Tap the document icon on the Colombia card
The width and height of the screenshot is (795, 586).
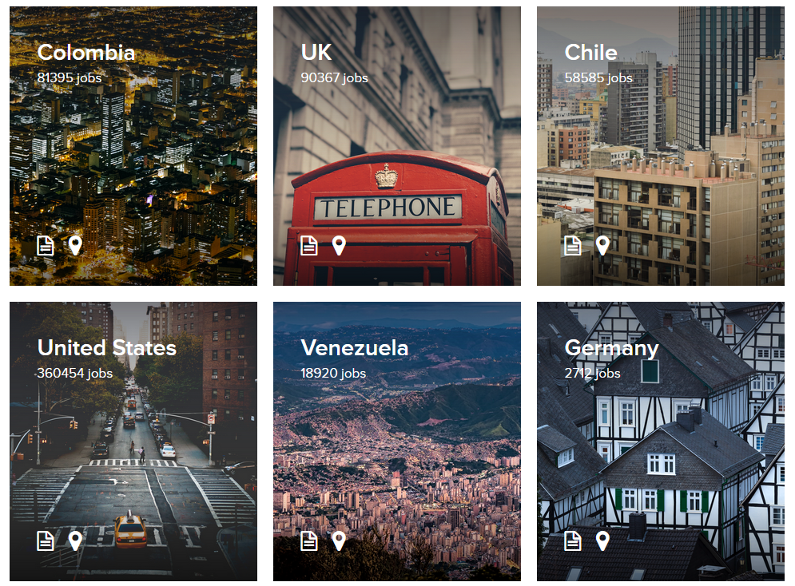(x=46, y=245)
